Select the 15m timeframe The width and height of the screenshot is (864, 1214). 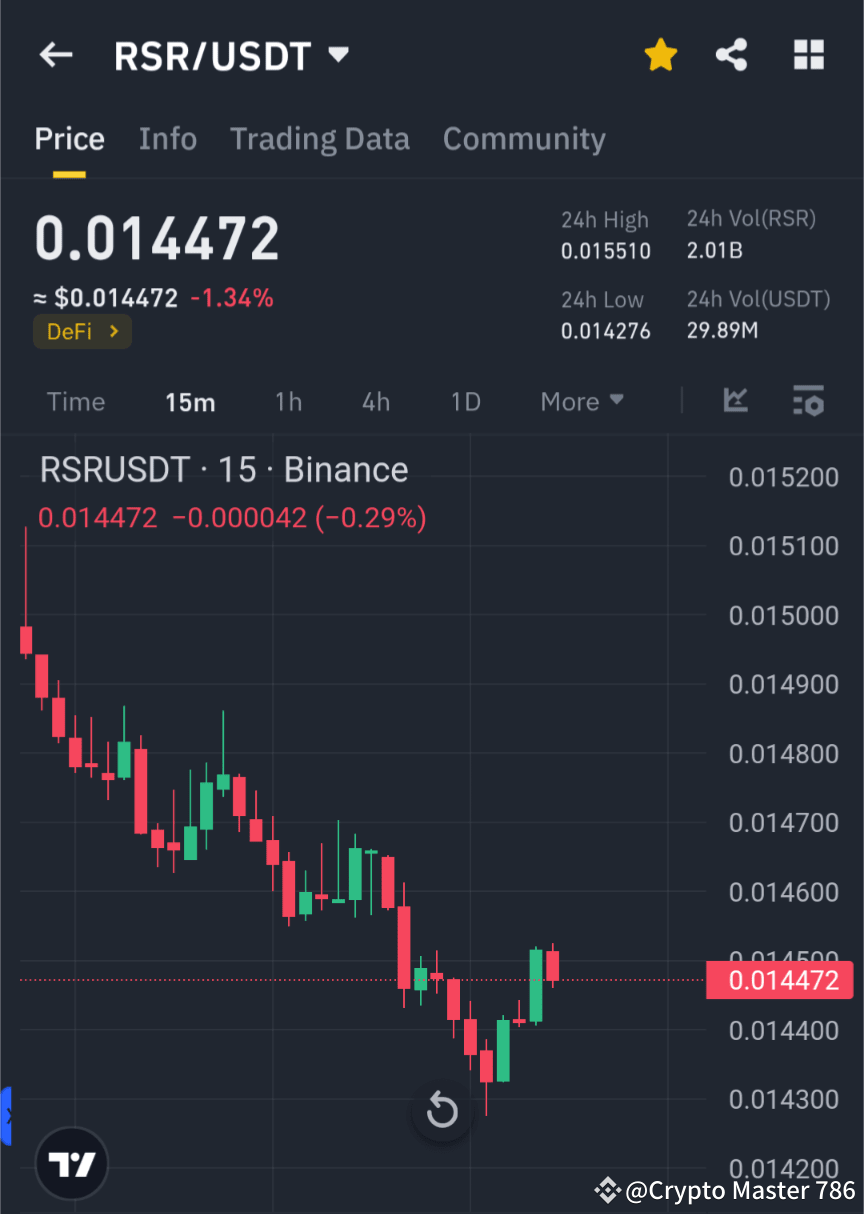coord(190,401)
